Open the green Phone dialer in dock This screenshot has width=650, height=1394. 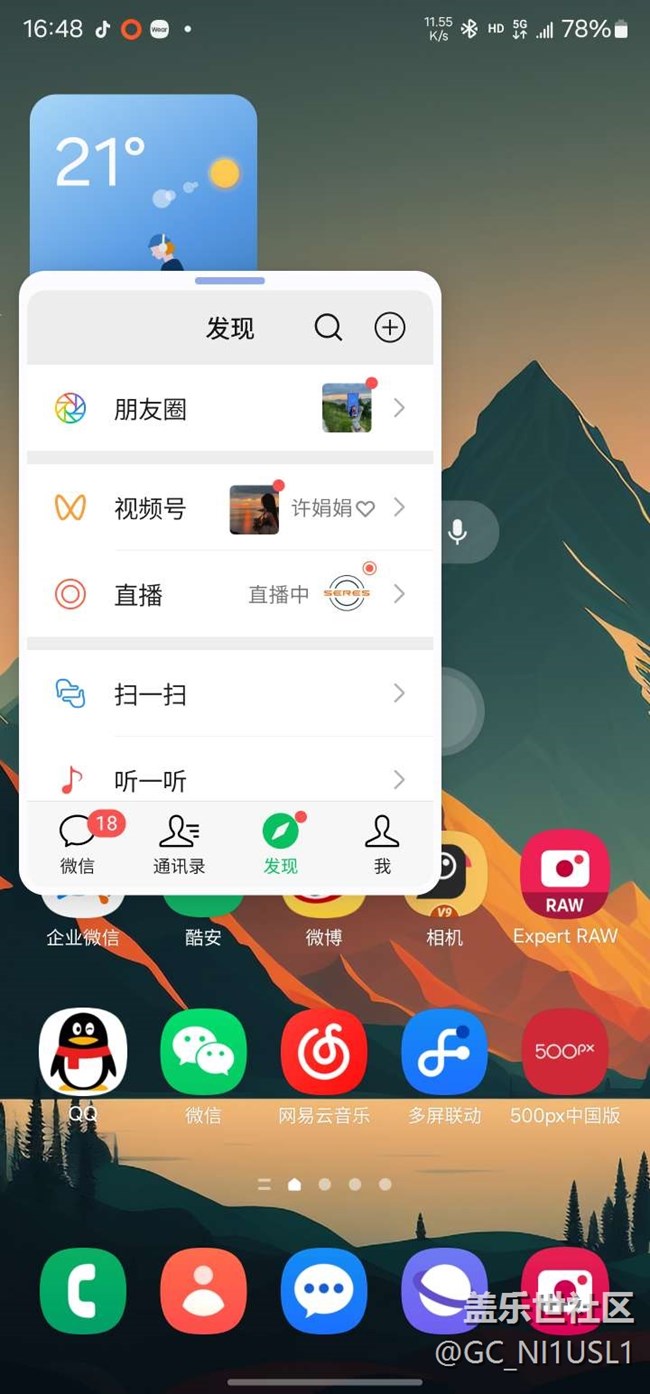[83, 1291]
